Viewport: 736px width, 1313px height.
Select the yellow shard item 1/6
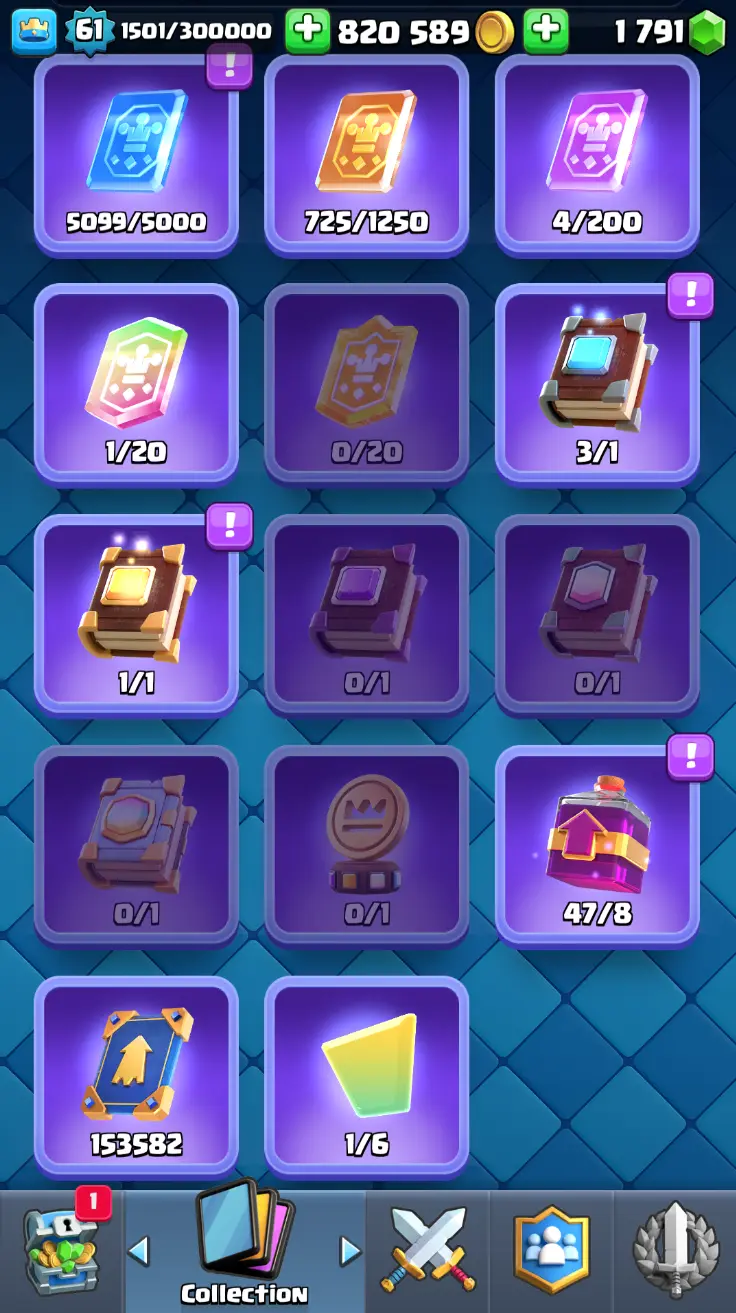pyautogui.click(x=366, y=1075)
